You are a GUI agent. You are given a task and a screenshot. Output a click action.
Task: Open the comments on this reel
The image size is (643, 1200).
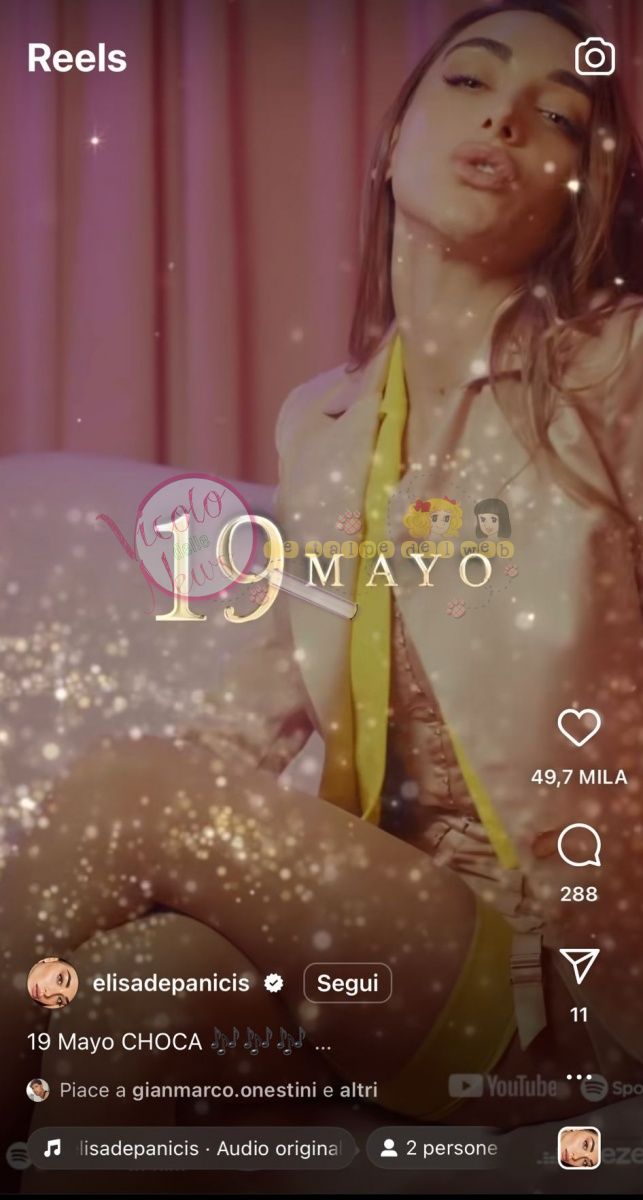579,848
